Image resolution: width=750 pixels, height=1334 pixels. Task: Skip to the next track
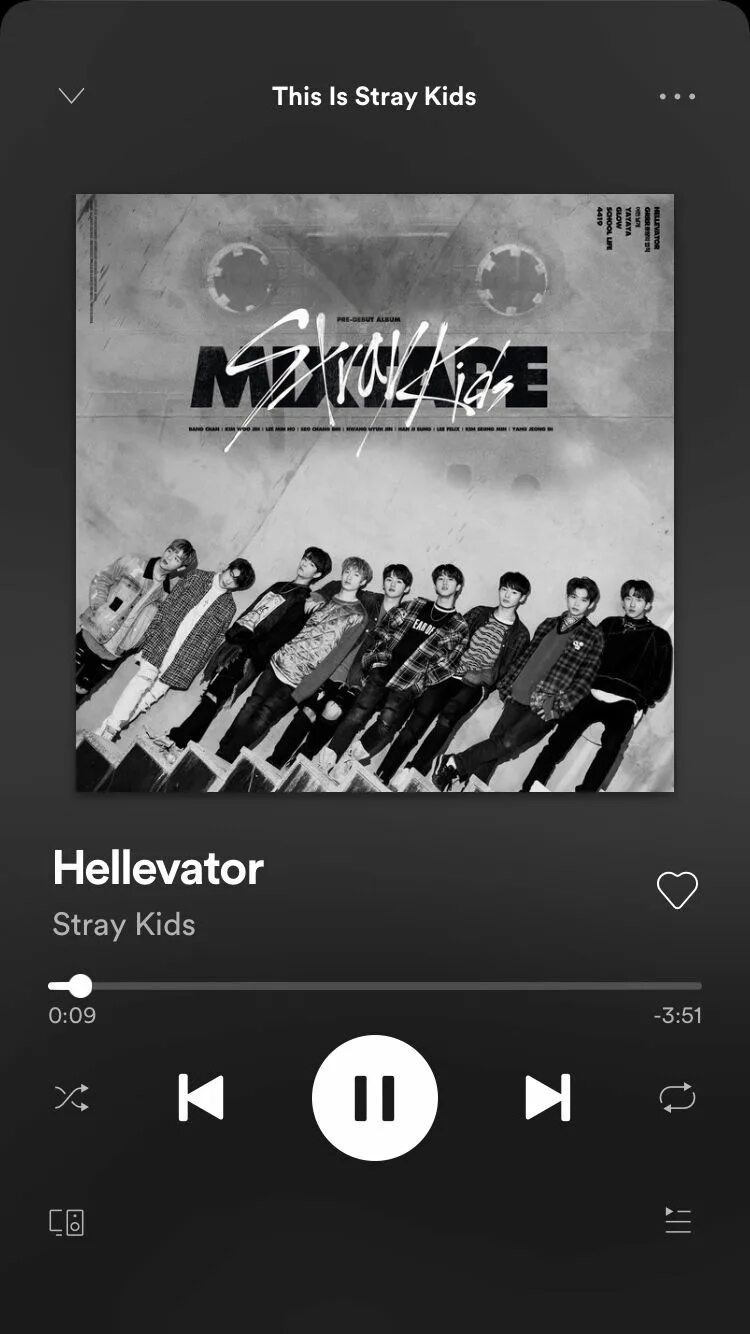click(548, 1098)
